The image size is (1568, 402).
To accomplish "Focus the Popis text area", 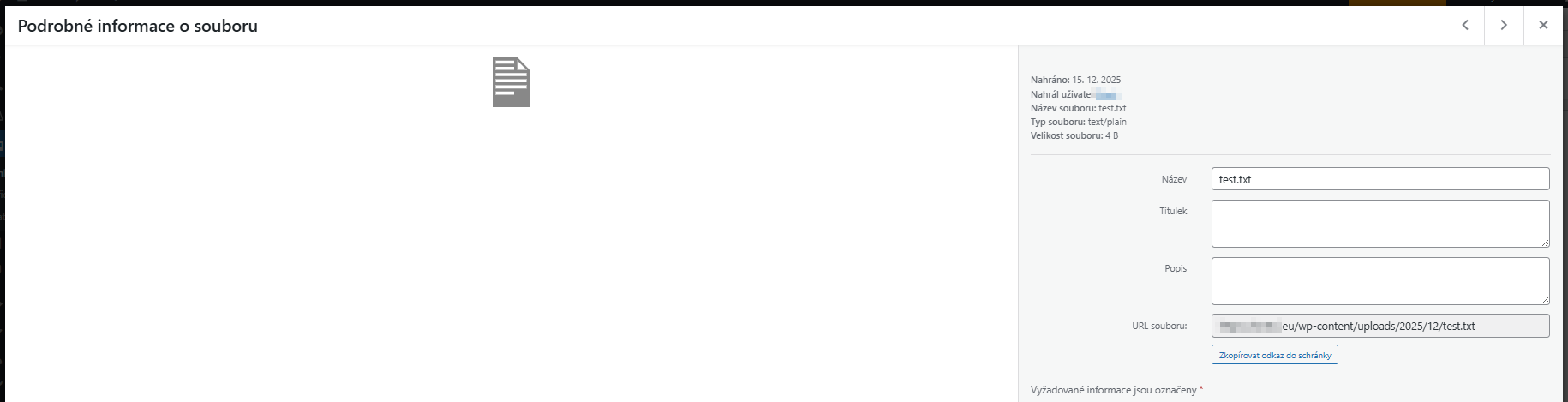I will coord(1379,281).
